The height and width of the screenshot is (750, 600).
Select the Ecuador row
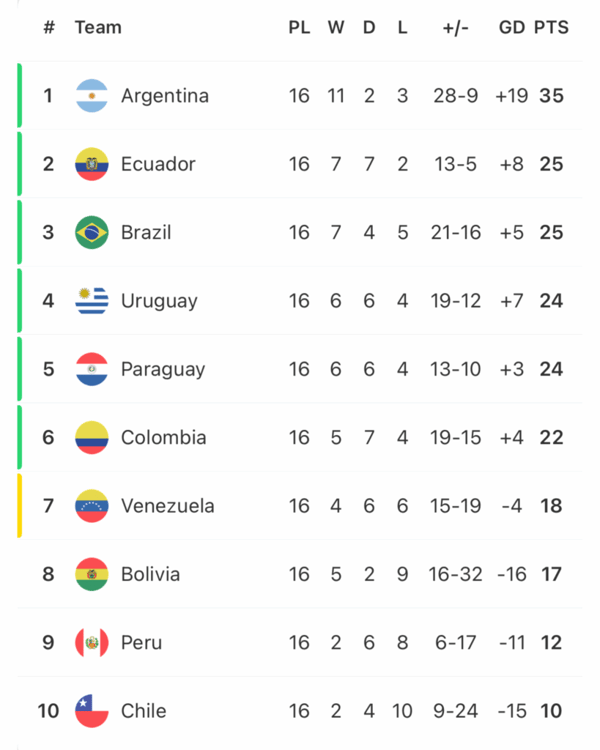tap(158, 164)
